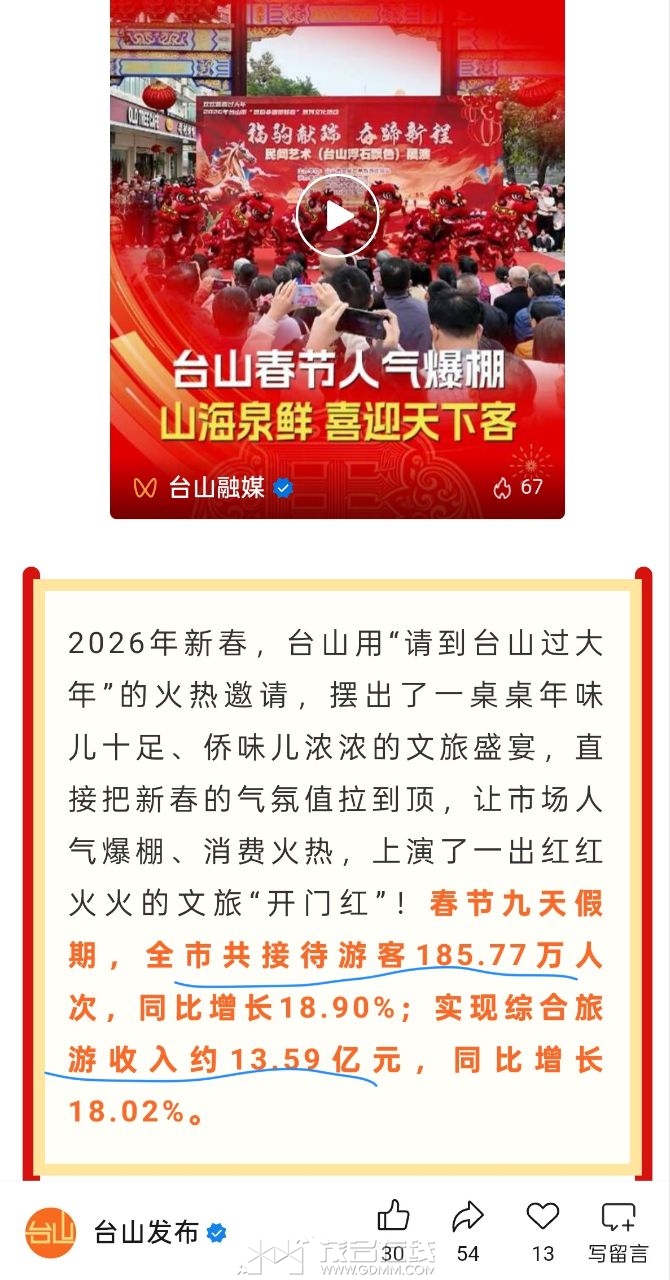Open the 台山融媒 channel on the video card
This screenshot has width=670, height=1280.
(215, 487)
